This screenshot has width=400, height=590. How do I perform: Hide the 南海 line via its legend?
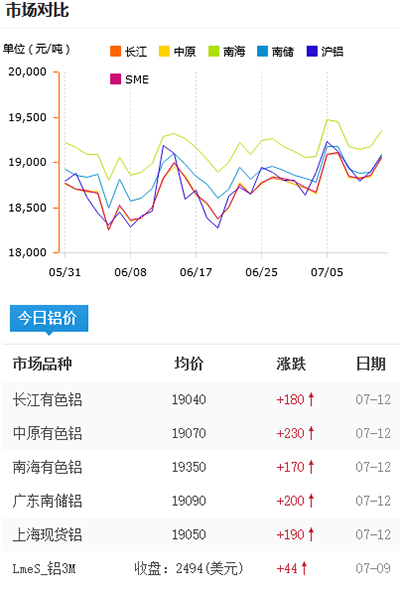click(x=227, y=51)
